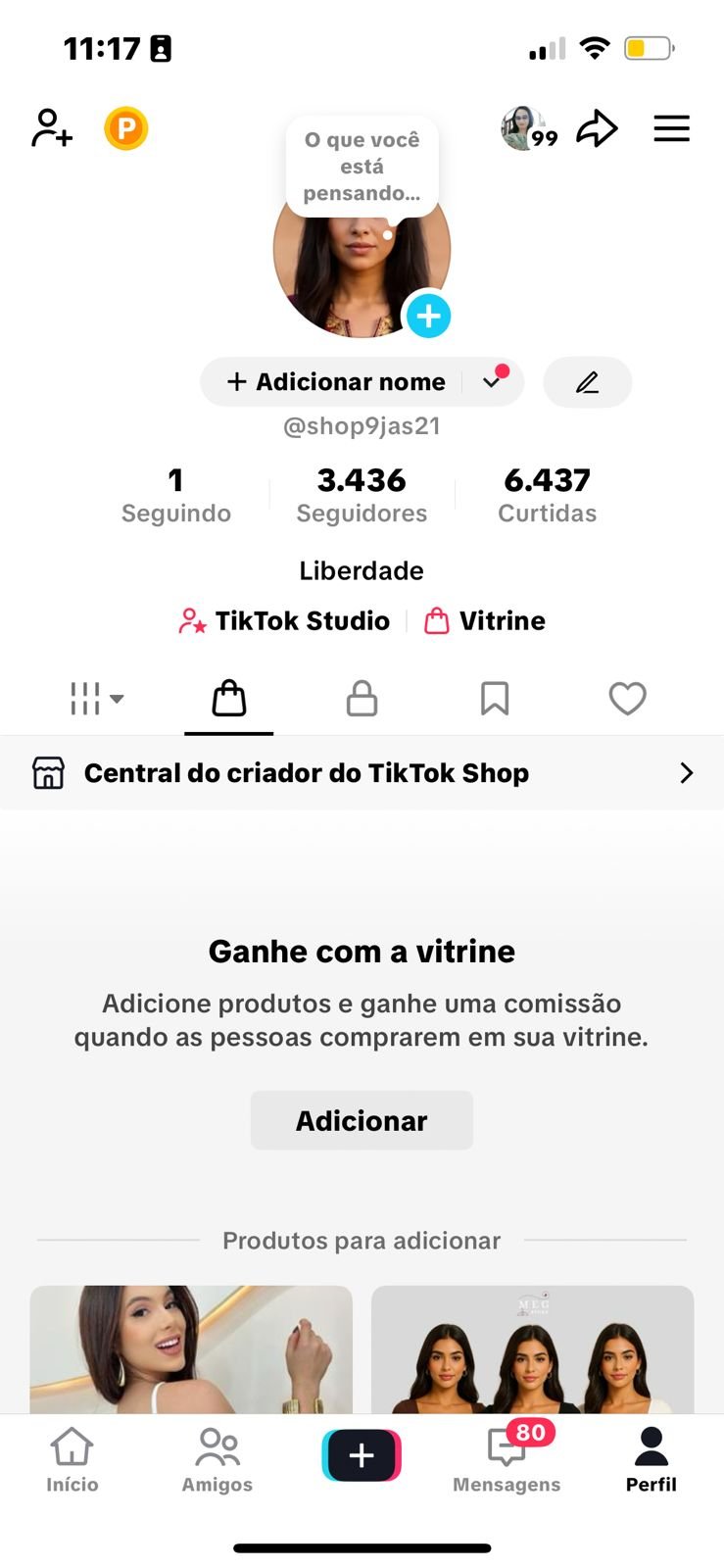Screen dimensions: 724x1568
Task: Switch to the liked videos heart tab
Action: point(627,699)
